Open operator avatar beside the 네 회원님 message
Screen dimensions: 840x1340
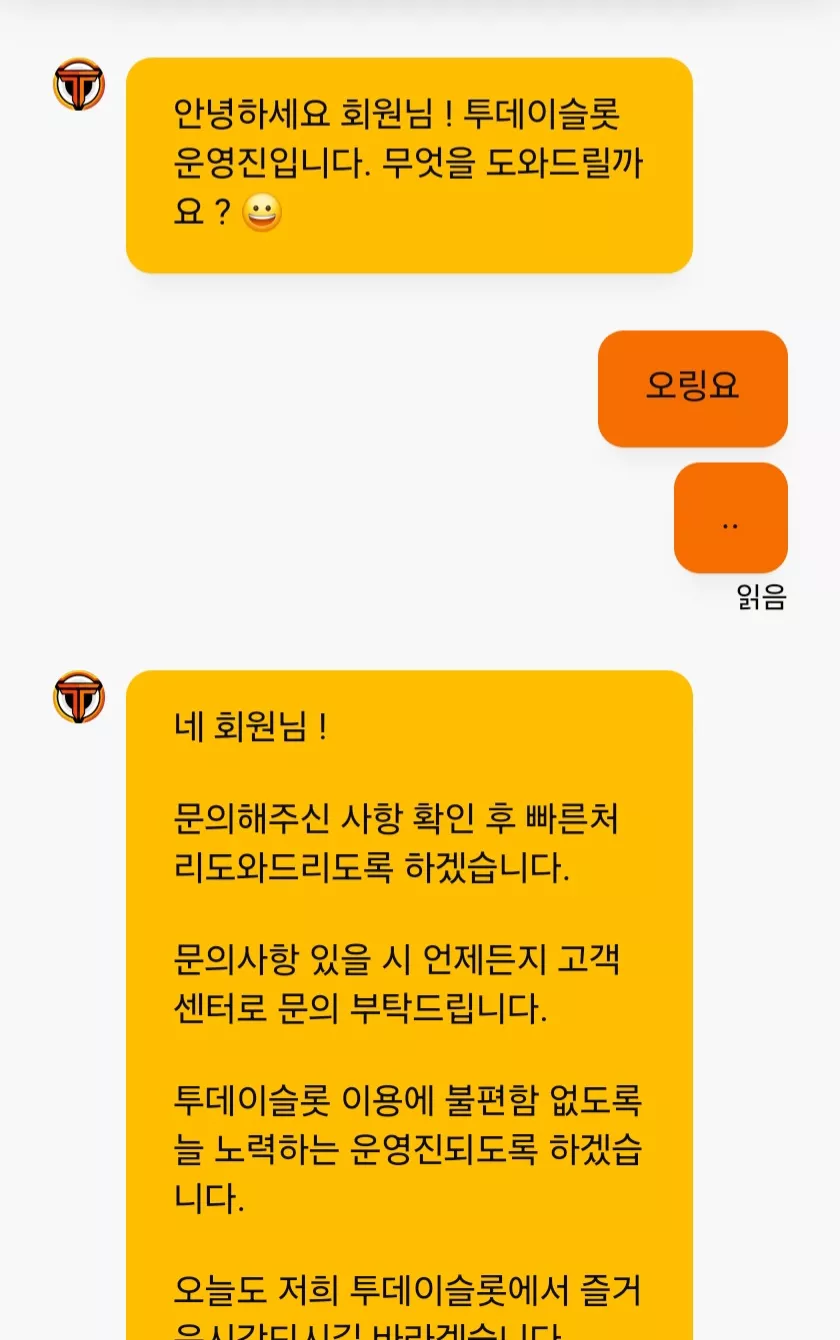point(79,697)
